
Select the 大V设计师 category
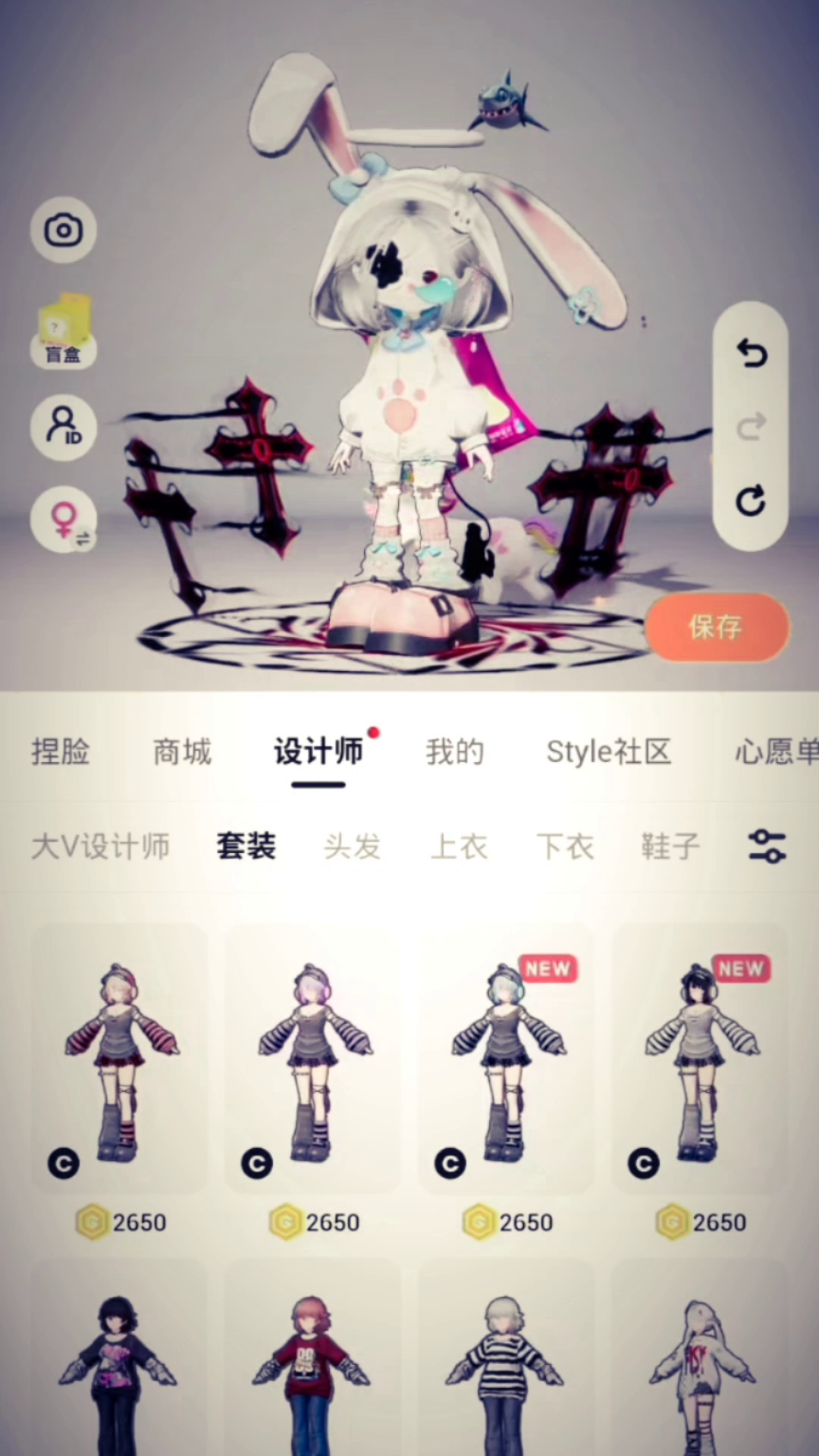click(100, 846)
